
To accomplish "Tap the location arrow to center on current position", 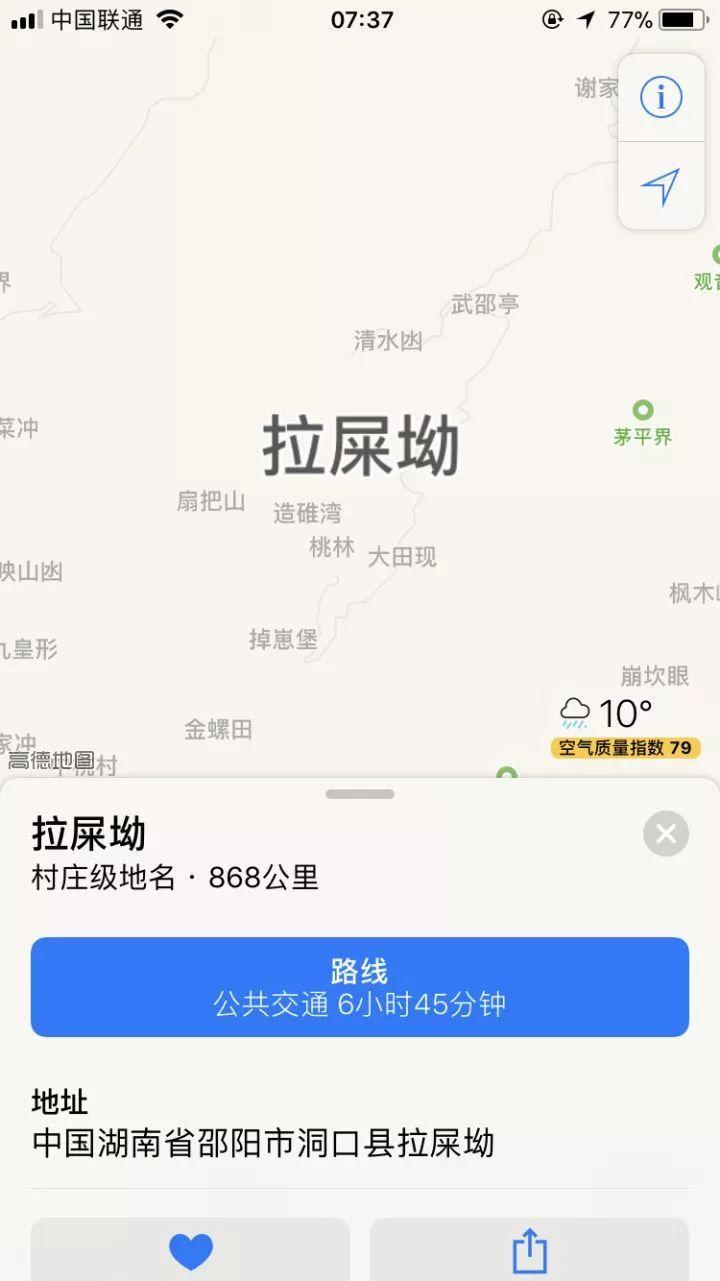I will [x=660, y=187].
